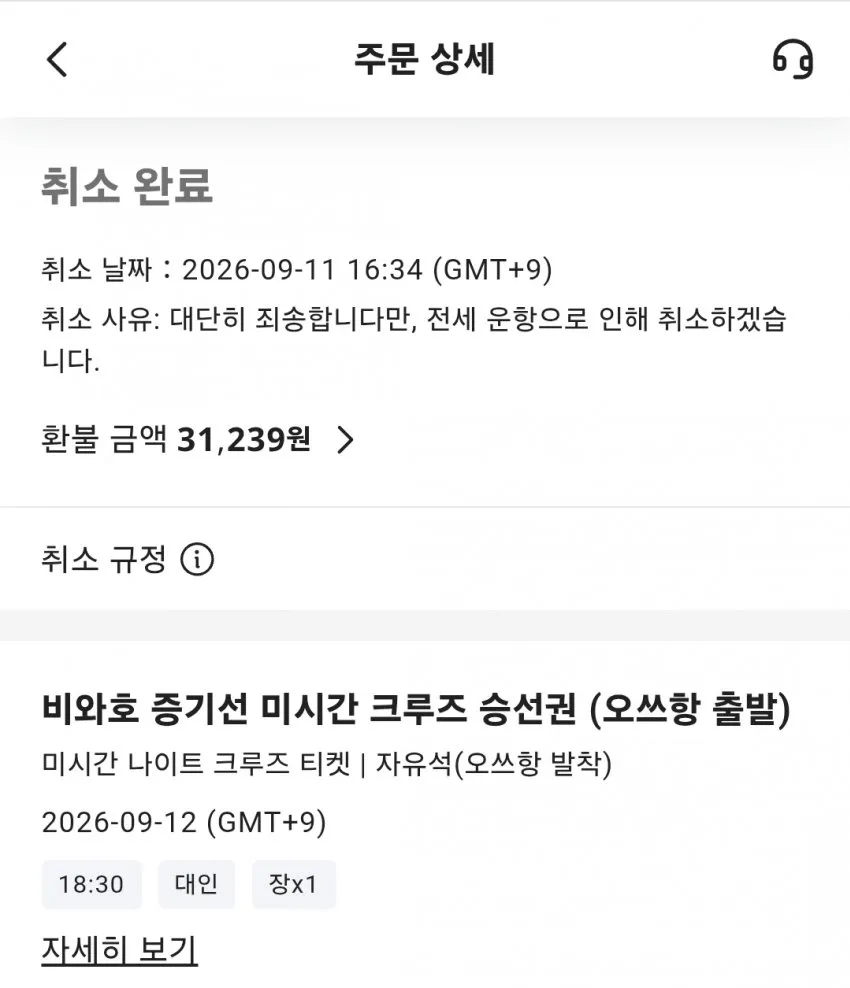The image size is (850, 988).
Task: Open the refund amount 31,239원 details
Action: [197, 439]
